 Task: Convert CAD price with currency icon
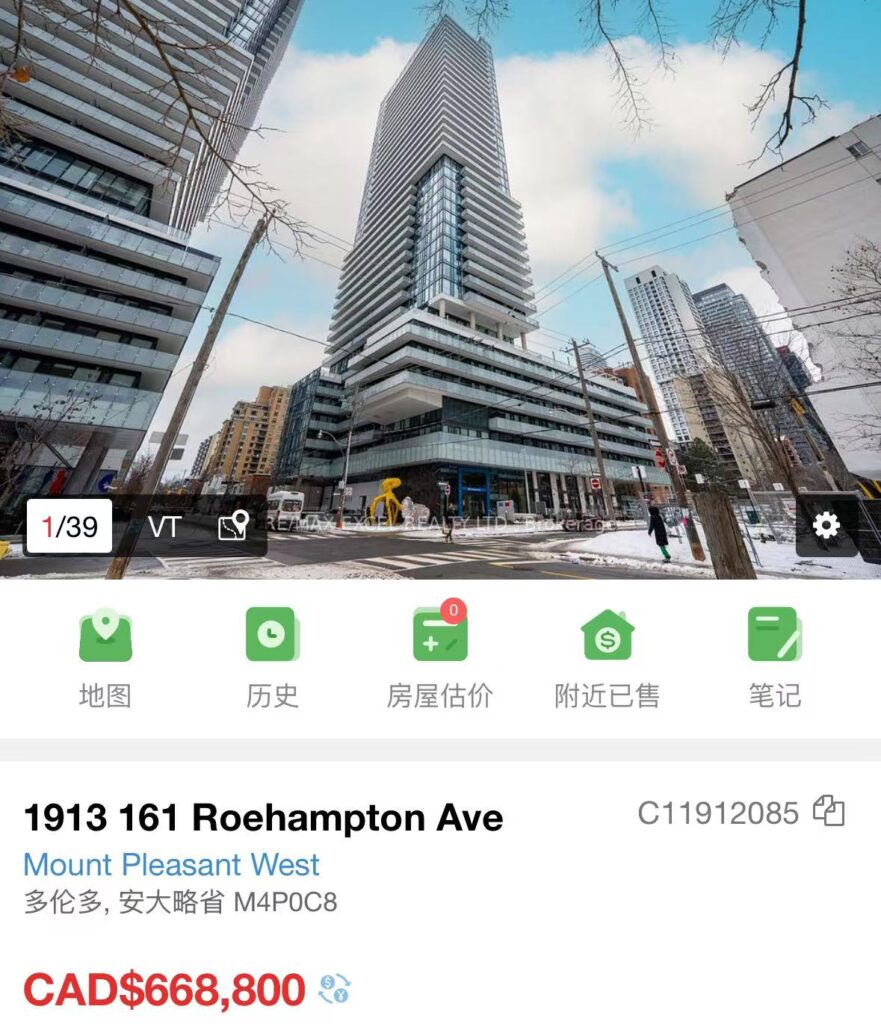click(335, 989)
